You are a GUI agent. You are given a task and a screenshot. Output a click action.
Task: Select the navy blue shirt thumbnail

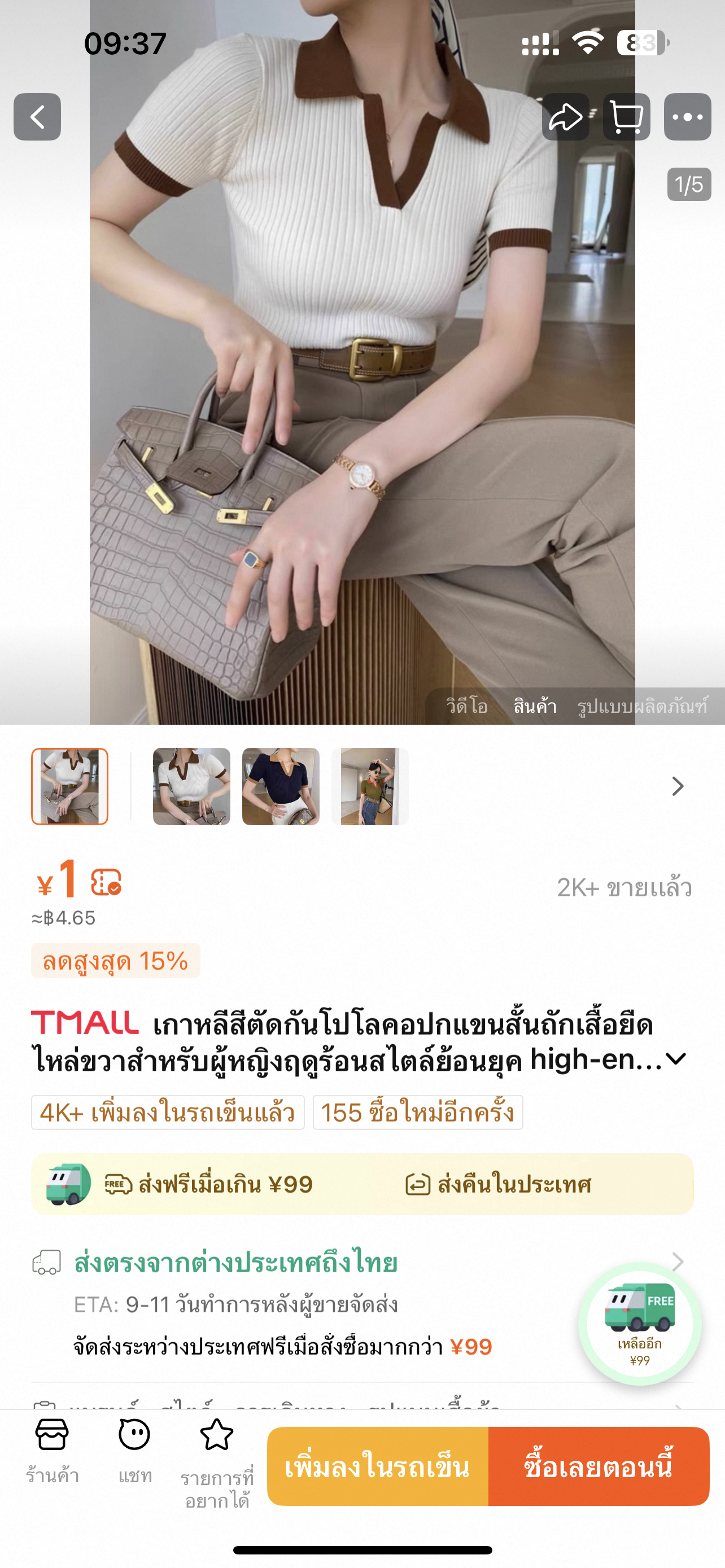[x=281, y=786]
